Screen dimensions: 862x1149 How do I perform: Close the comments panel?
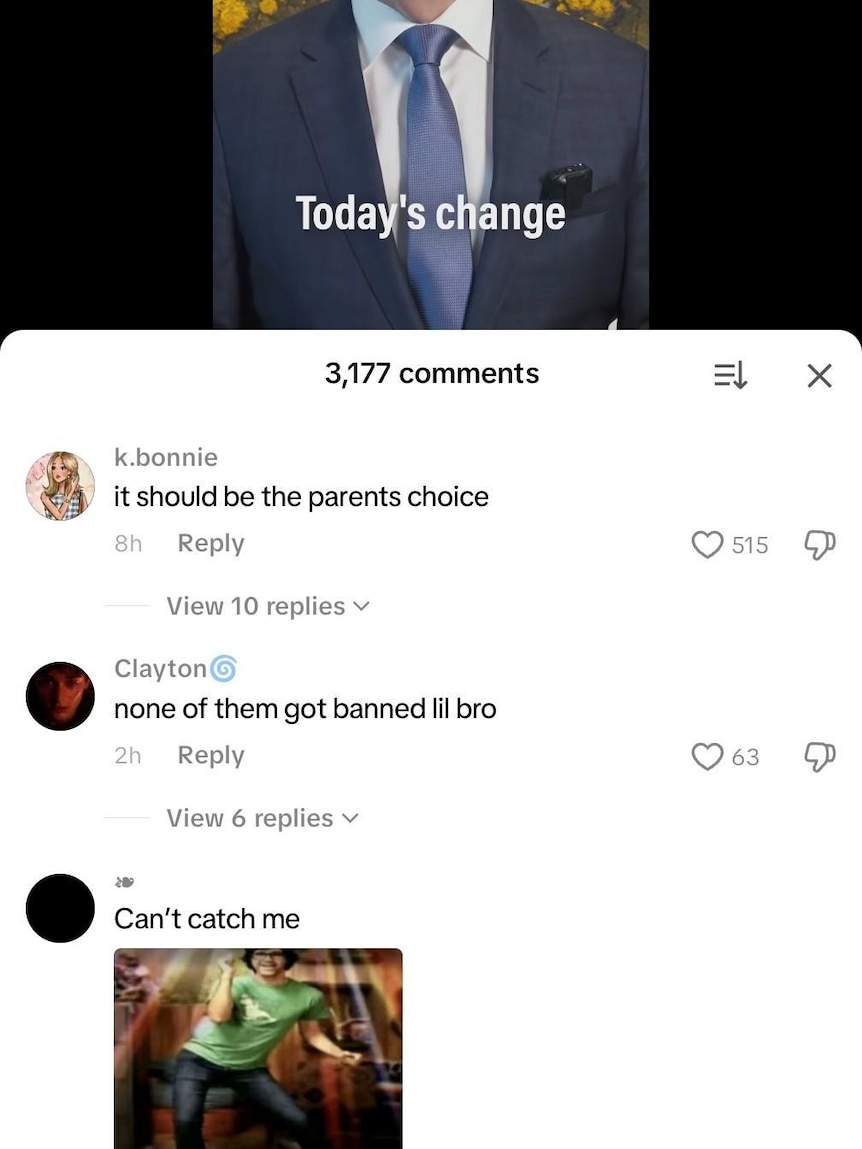[819, 376]
